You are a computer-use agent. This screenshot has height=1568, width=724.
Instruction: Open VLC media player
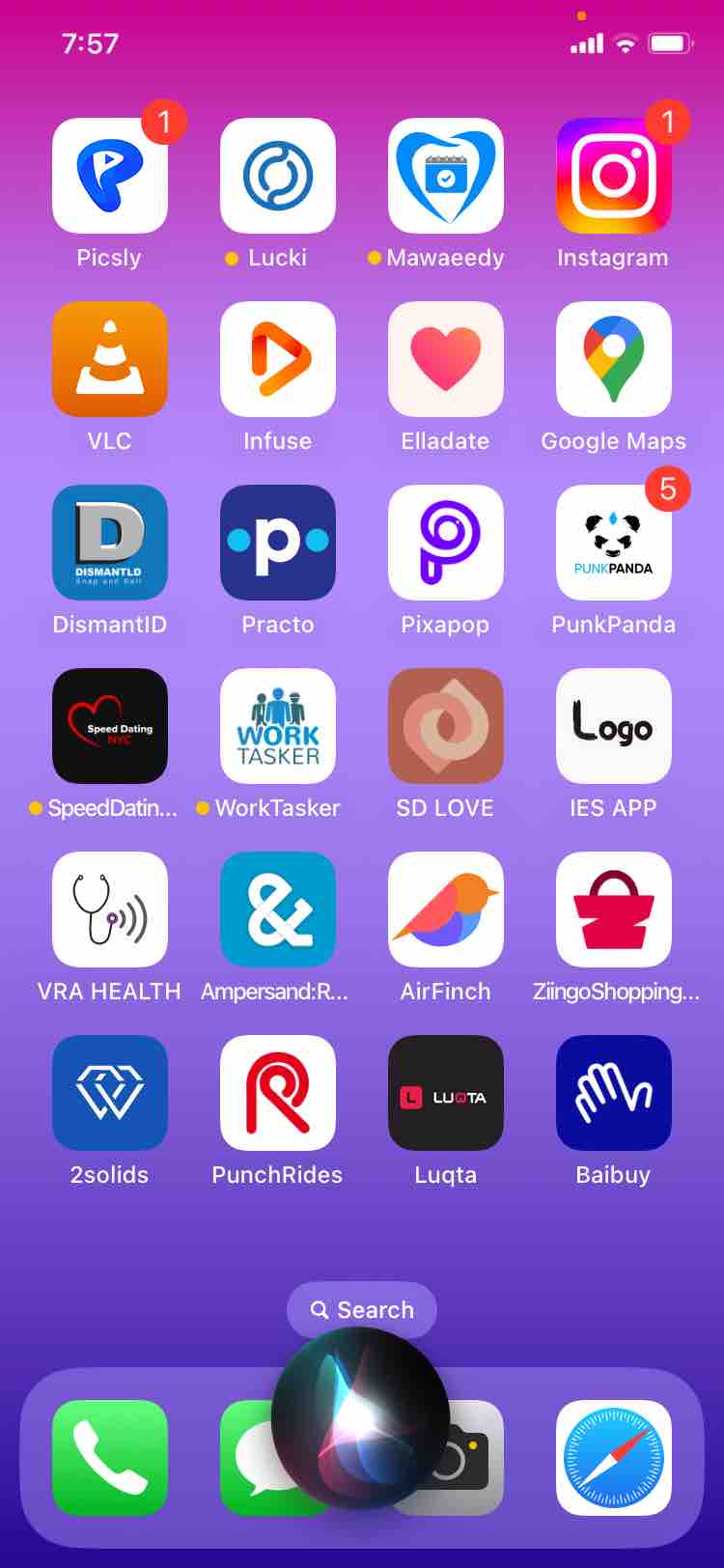click(110, 359)
